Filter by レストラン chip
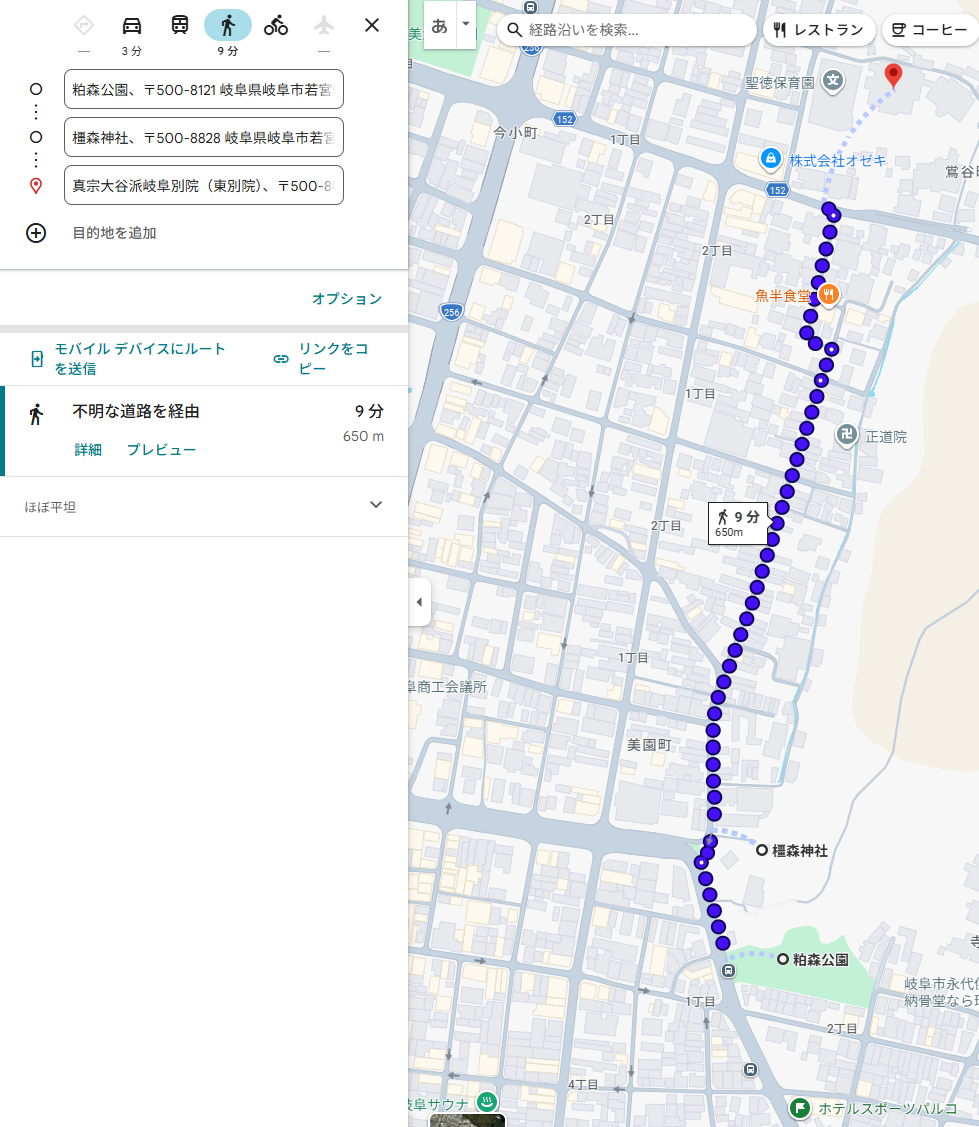 pos(819,29)
